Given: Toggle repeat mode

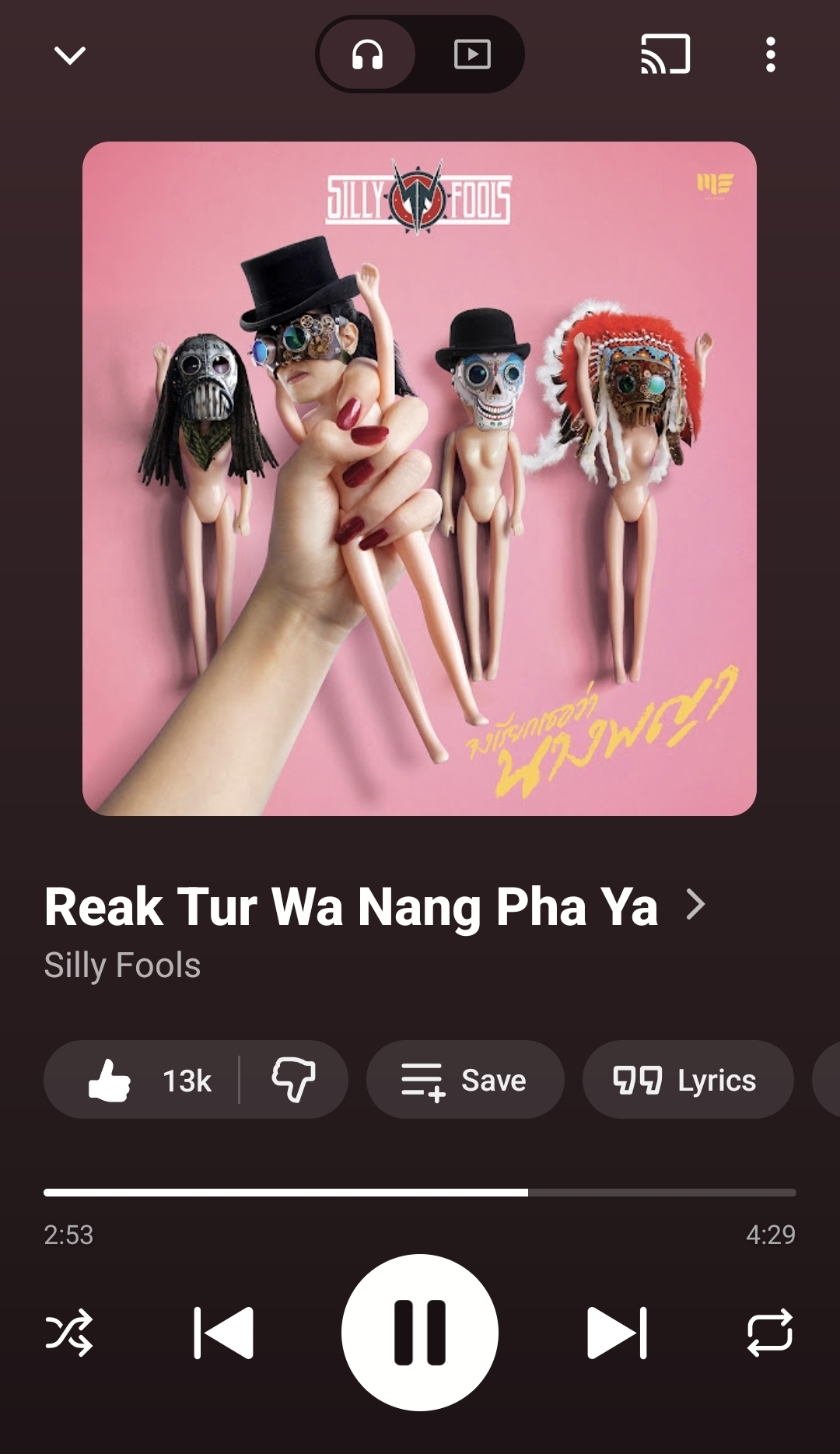Looking at the screenshot, I should [769, 1333].
